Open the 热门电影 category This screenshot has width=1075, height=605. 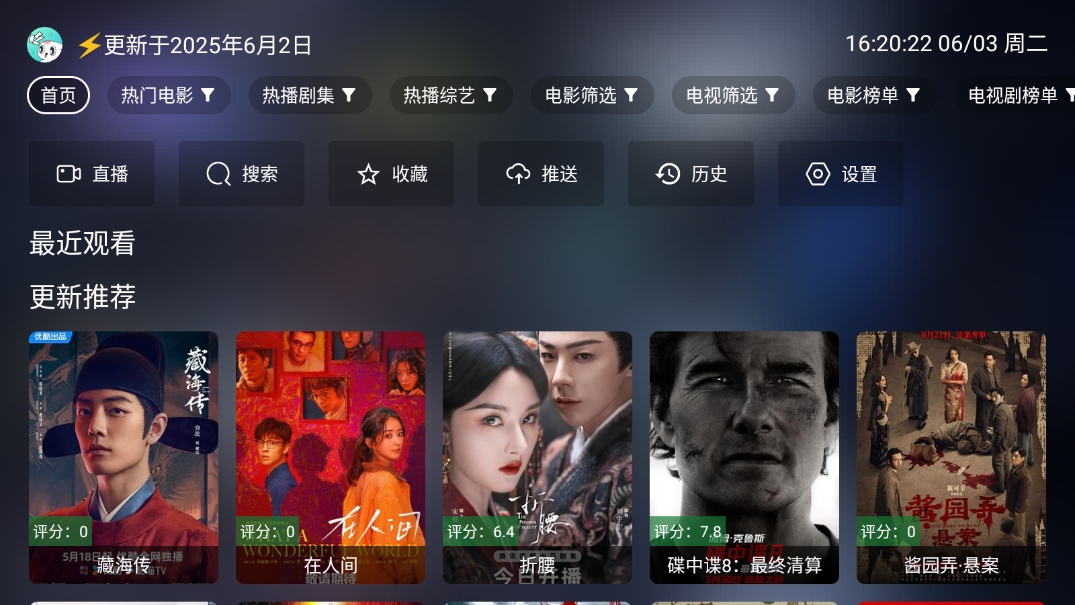coord(168,95)
